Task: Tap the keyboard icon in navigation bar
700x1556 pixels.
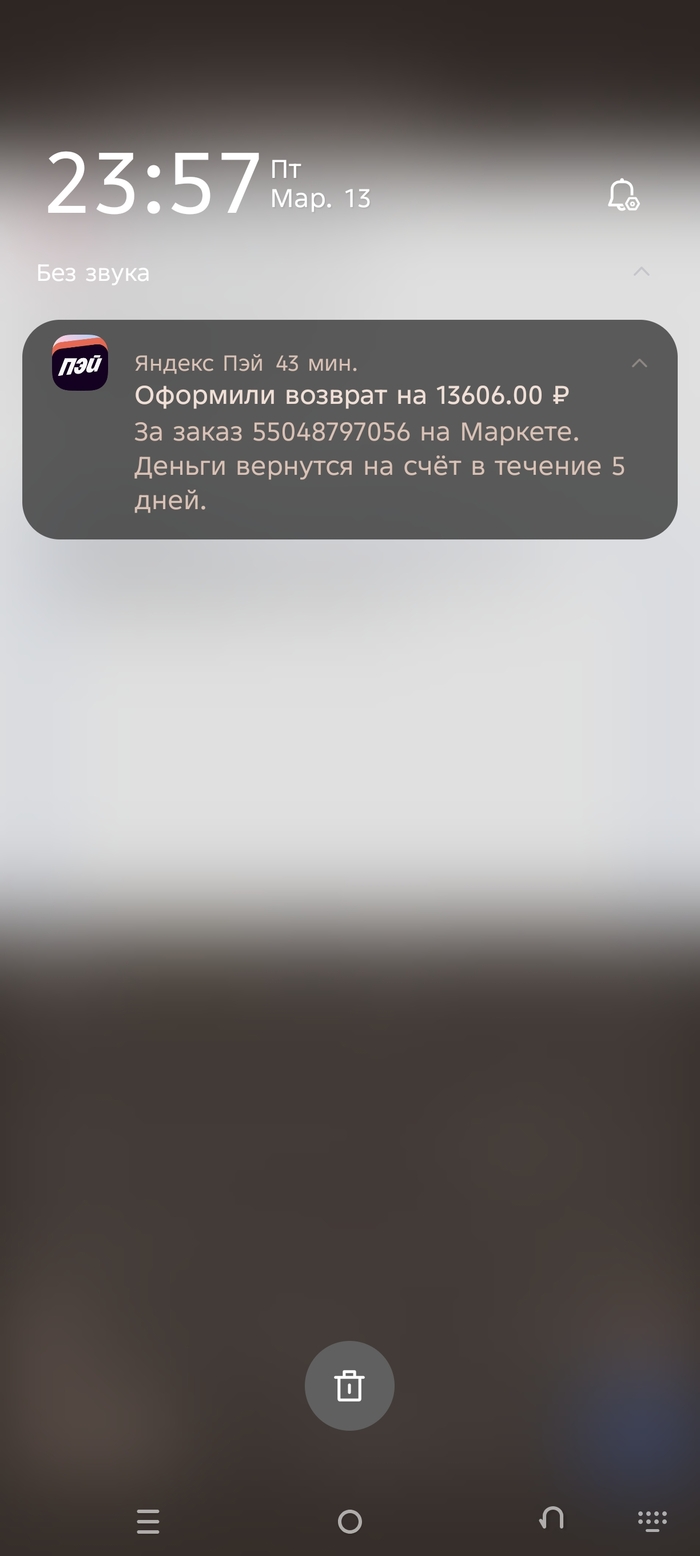Action: (x=652, y=1521)
